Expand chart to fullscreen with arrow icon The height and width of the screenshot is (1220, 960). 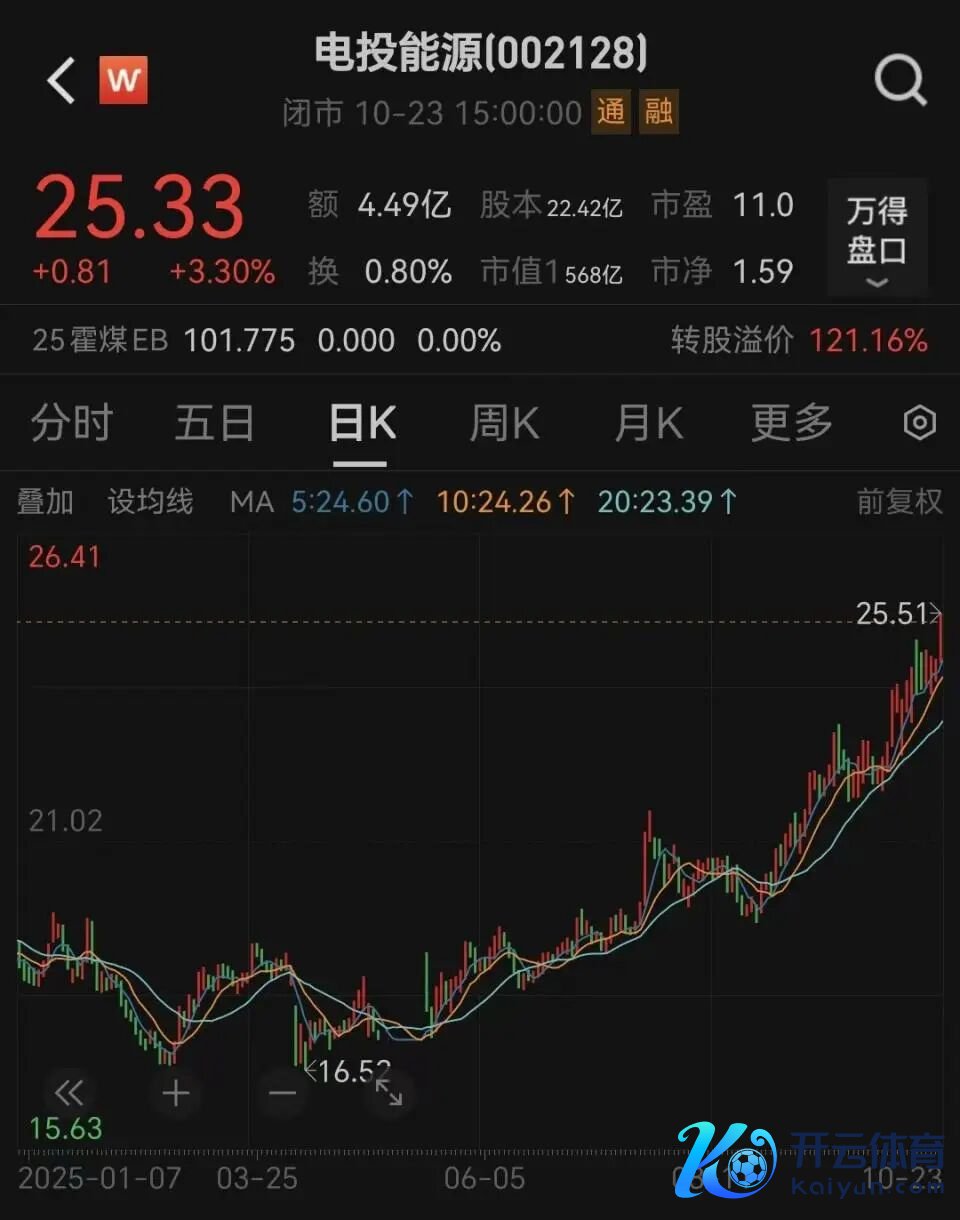click(389, 1093)
